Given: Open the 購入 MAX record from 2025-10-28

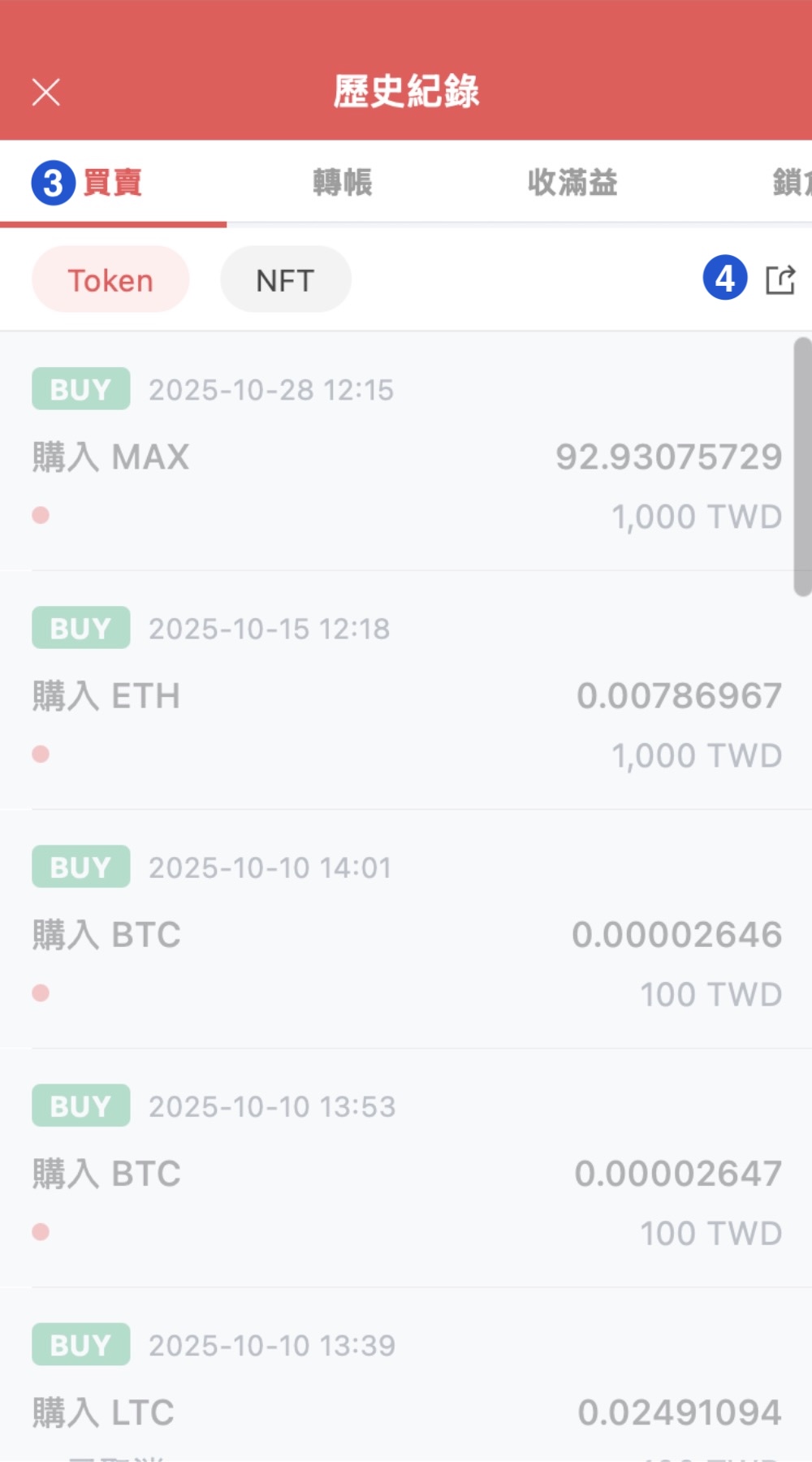Looking at the screenshot, I should [x=406, y=455].
